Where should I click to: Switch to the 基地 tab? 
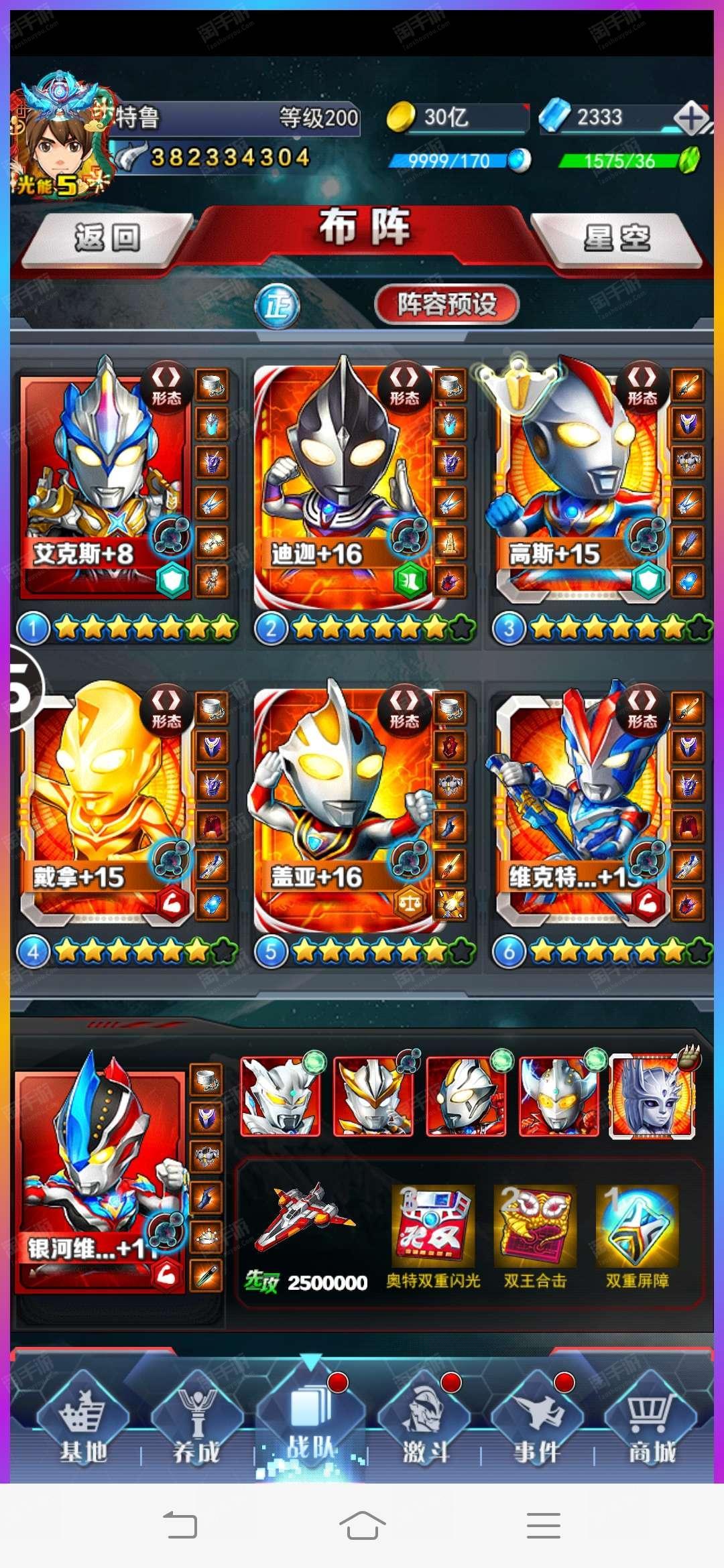pyautogui.click(x=83, y=1422)
